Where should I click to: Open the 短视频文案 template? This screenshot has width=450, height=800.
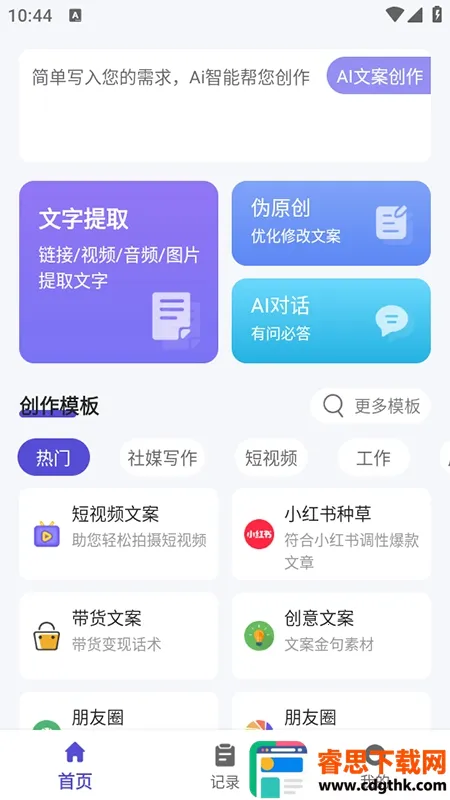(x=118, y=534)
